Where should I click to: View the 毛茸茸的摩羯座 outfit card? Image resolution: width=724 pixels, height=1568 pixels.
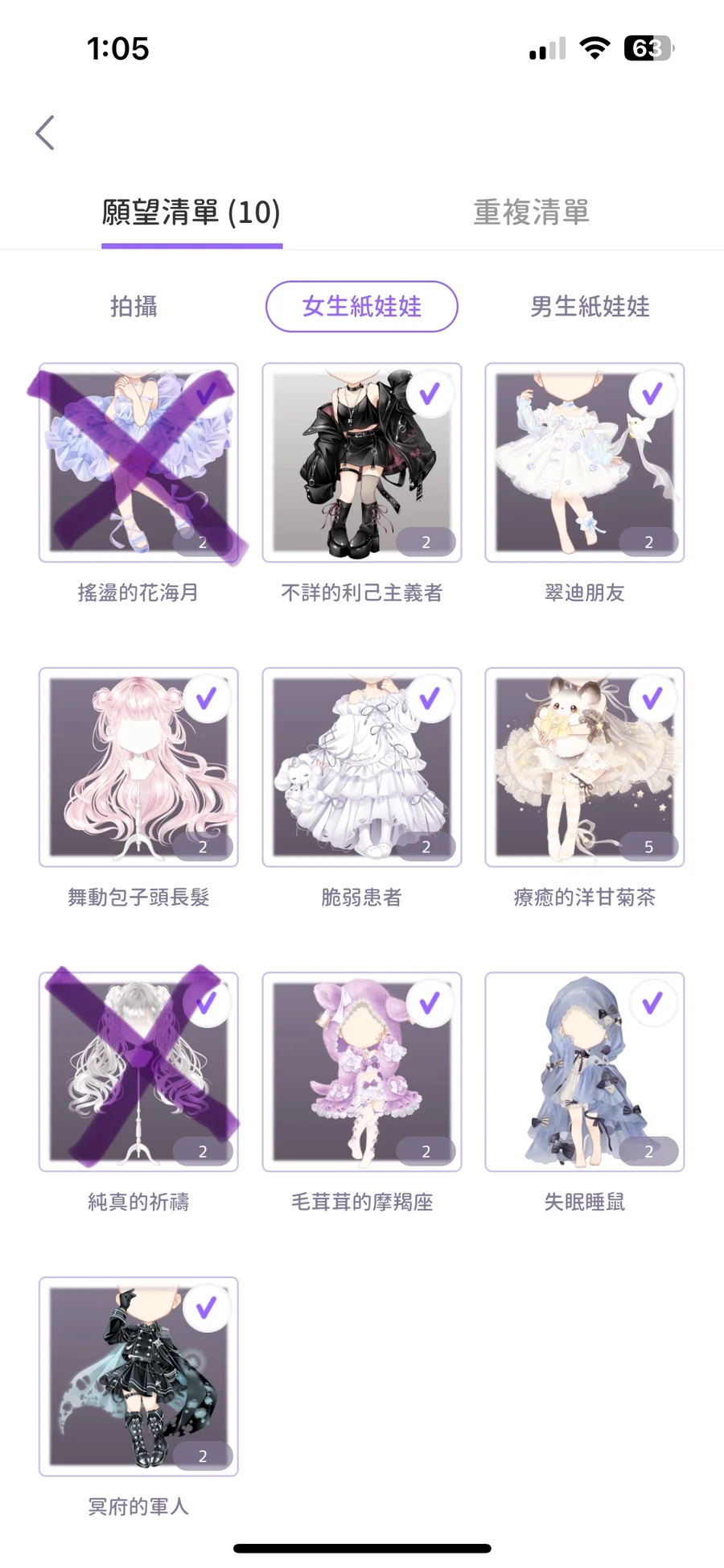point(362,1071)
